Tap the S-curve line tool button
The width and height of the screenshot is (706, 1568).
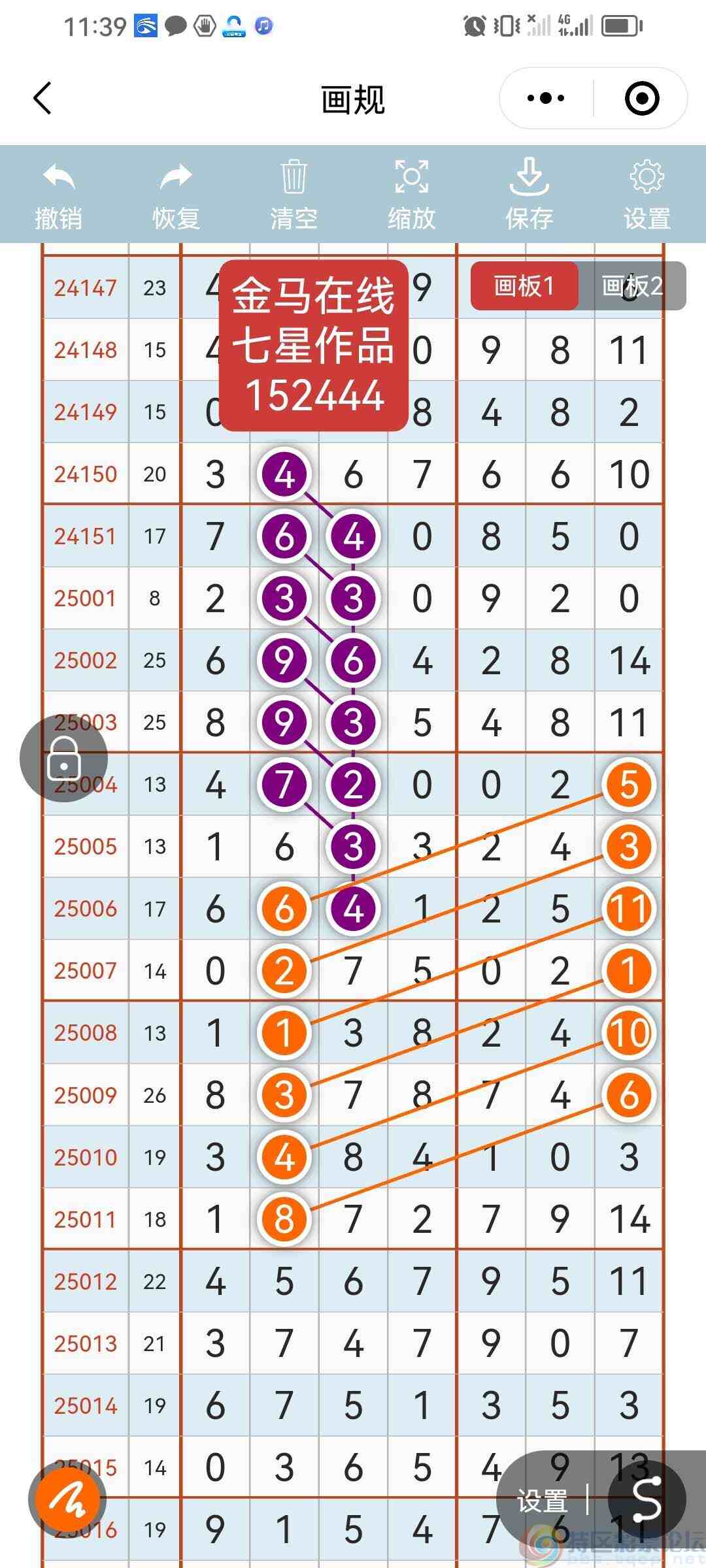(x=647, y=1499)
